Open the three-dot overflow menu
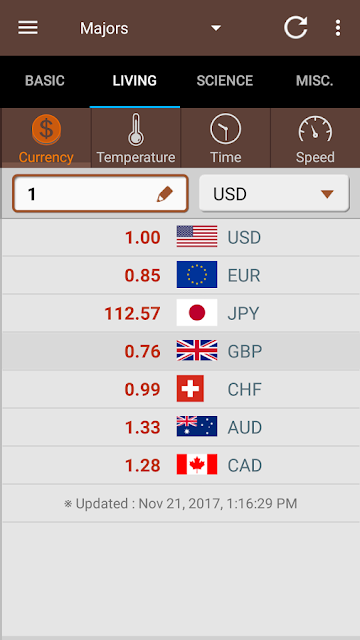The width and height of the screenshot is (360, 640). [338, 28]
